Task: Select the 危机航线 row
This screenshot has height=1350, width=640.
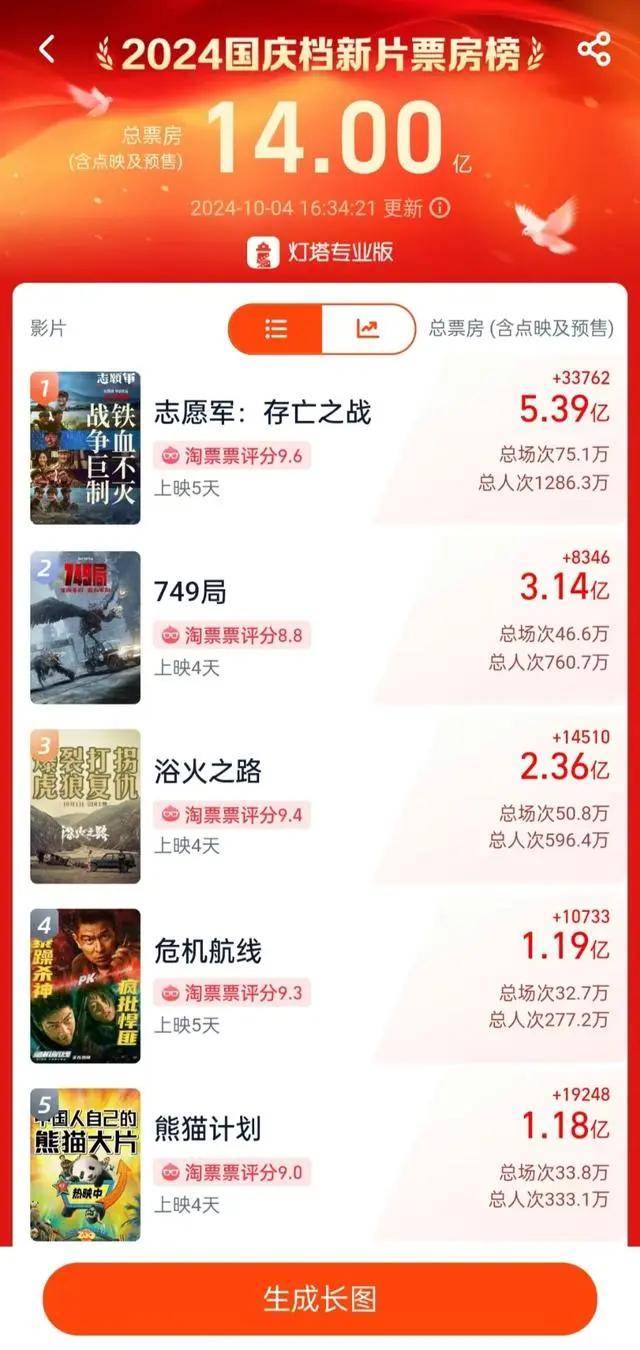Action: tap(208, 951)
